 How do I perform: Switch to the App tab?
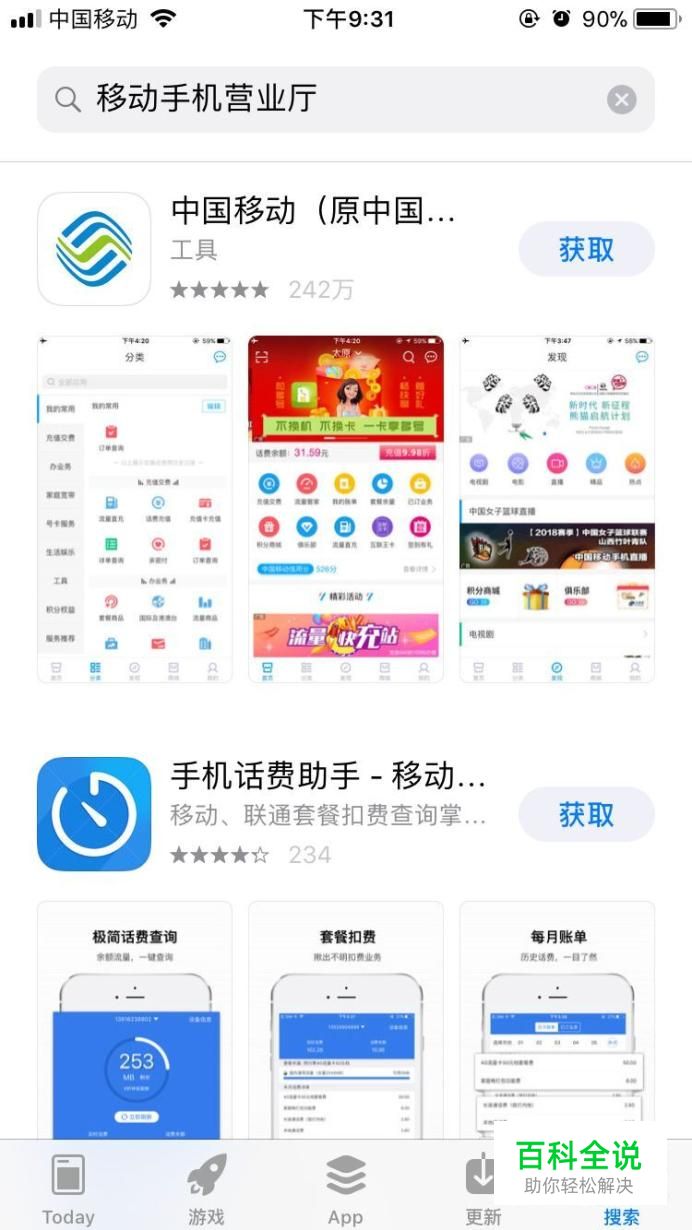coord(345,1190)
